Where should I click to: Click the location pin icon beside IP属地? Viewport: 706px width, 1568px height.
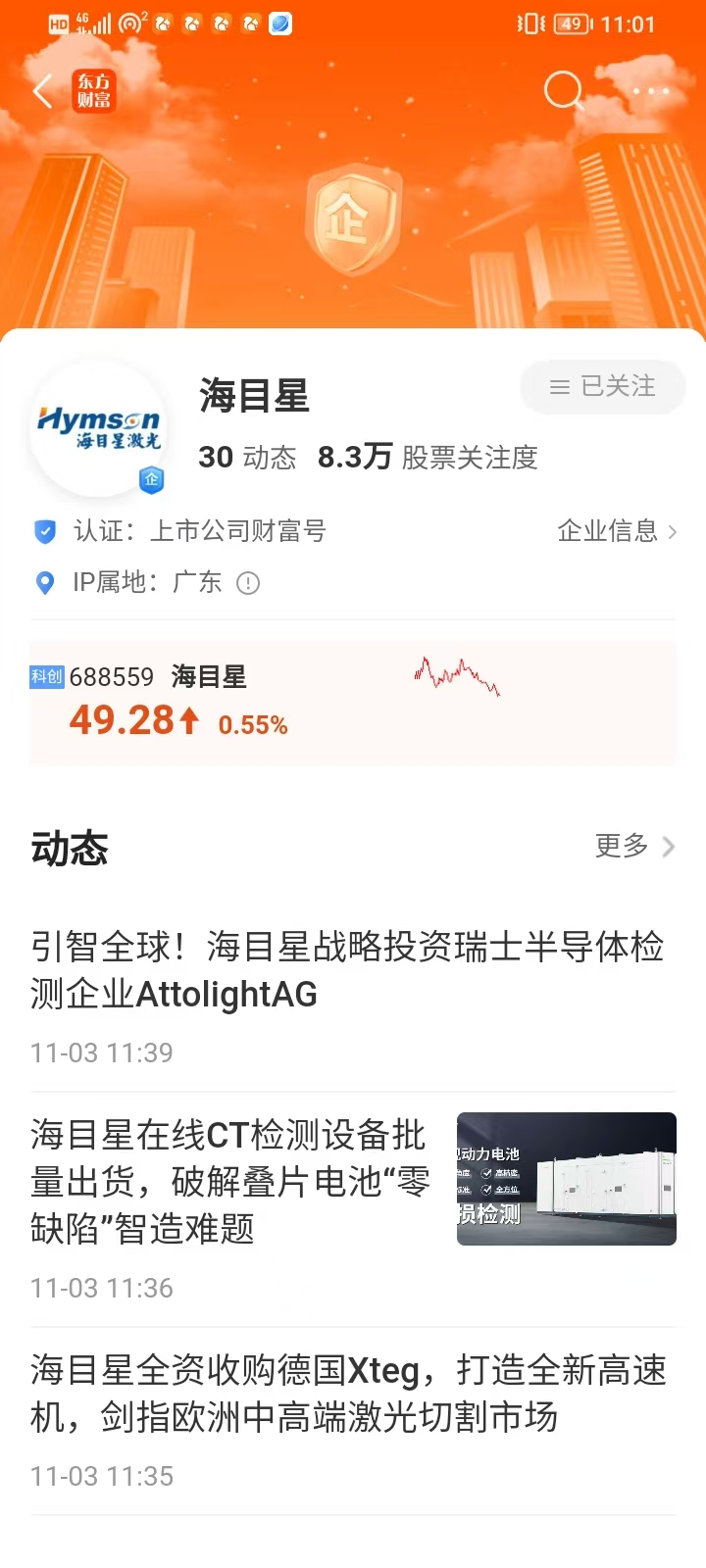coord(44,583)
